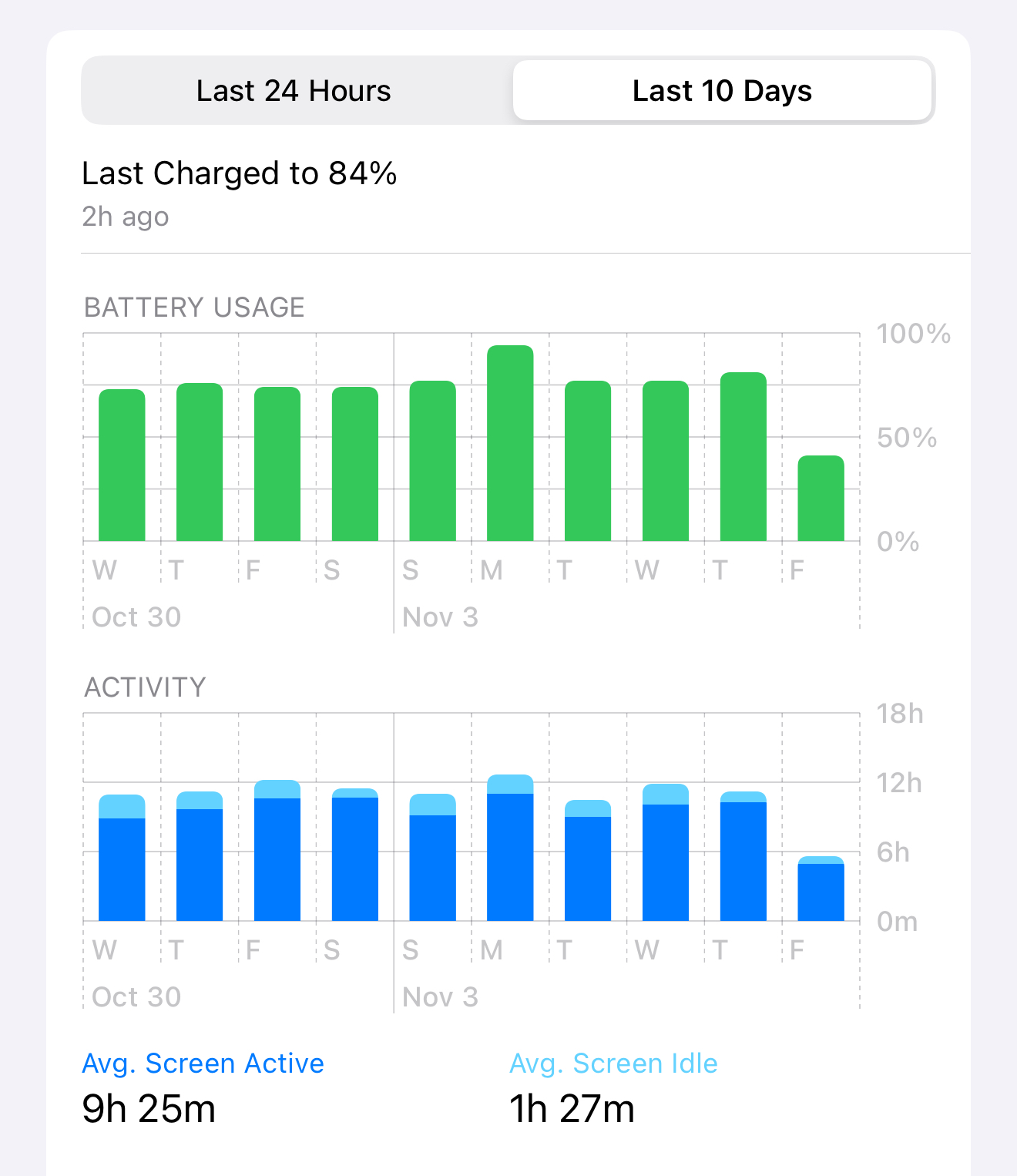
Task: Select Friday Nov 8 battery usage bar
Action: pyautogui.click(x=821, y=499)
